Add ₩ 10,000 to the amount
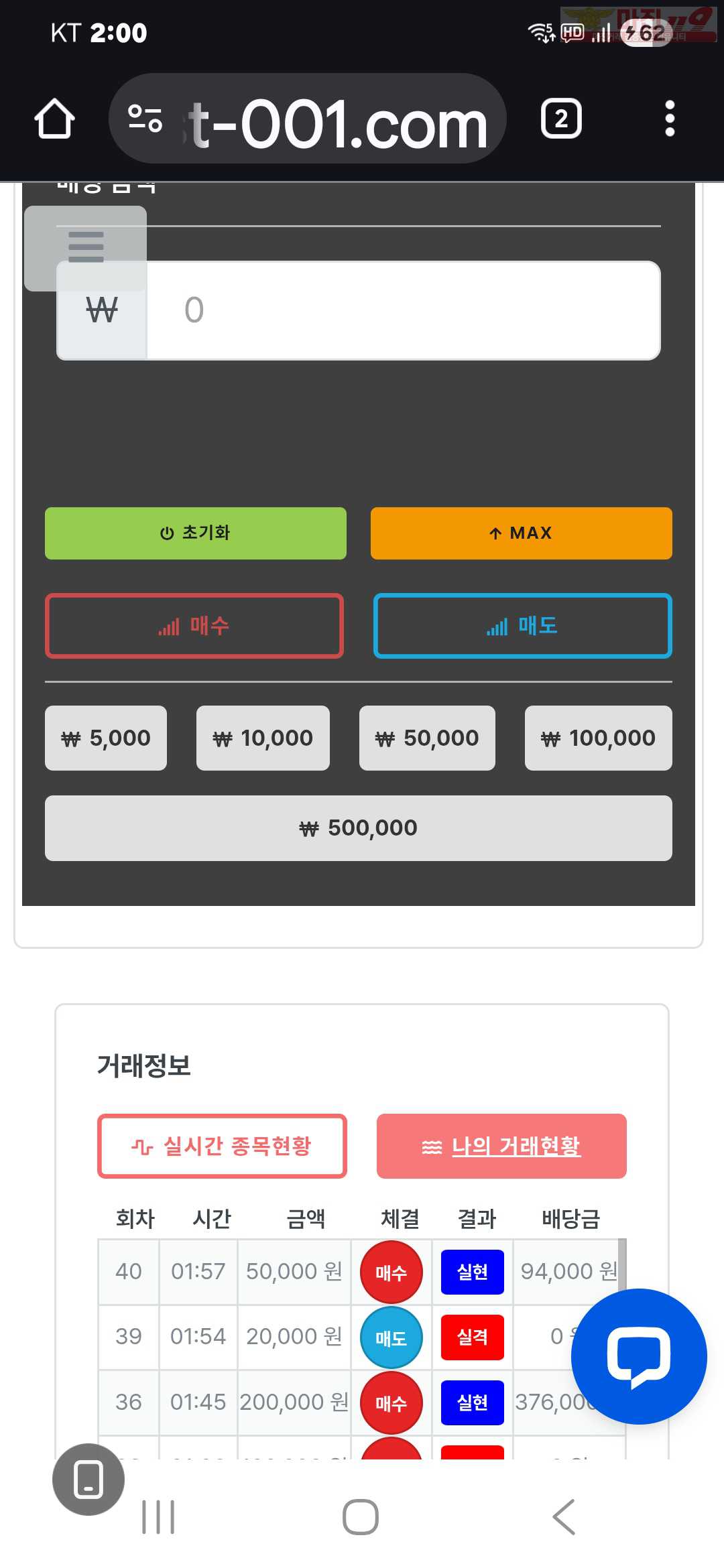 pyautogui.click(x=263, y=738)
